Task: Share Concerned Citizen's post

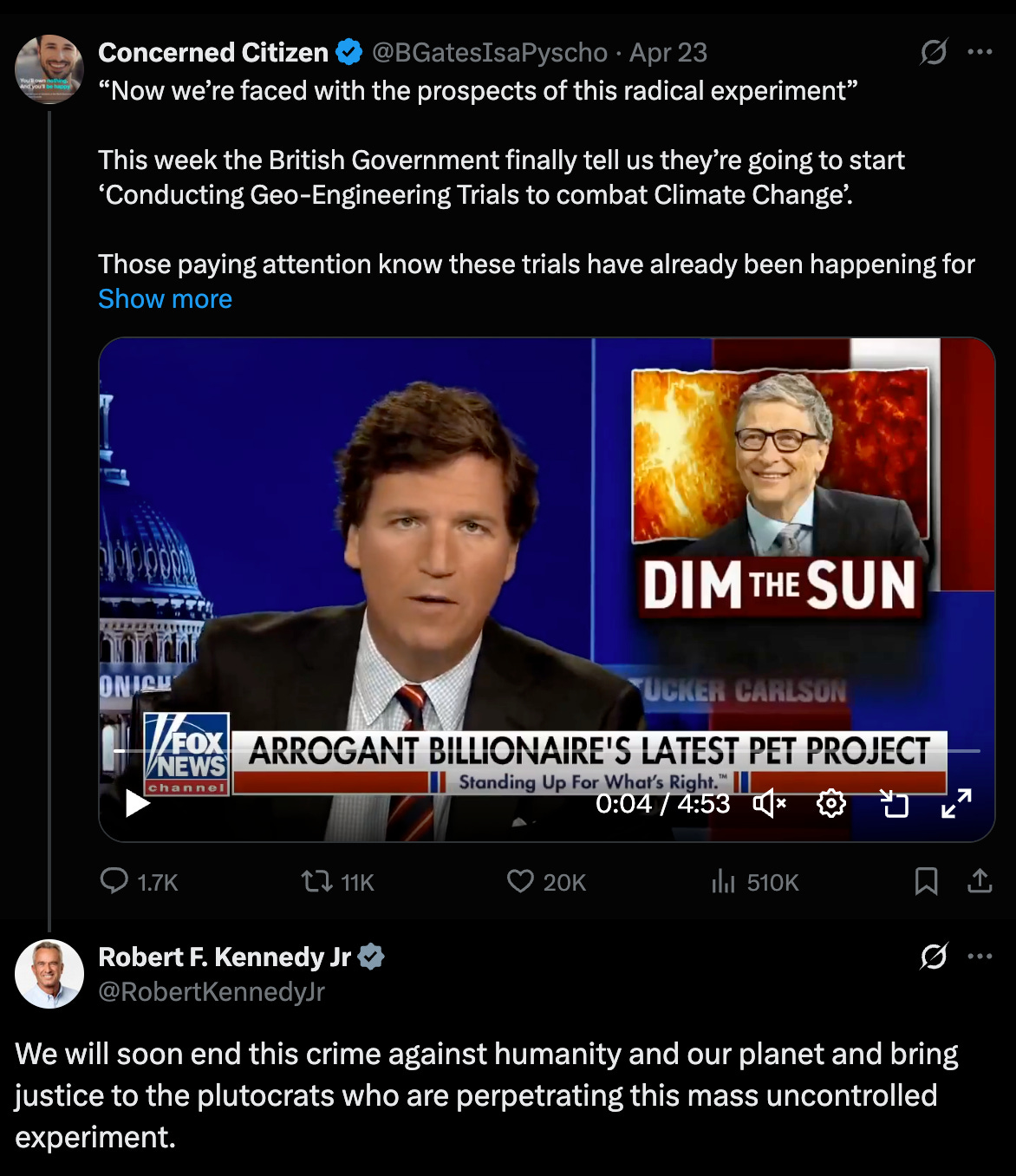Action: coord(980,882)
